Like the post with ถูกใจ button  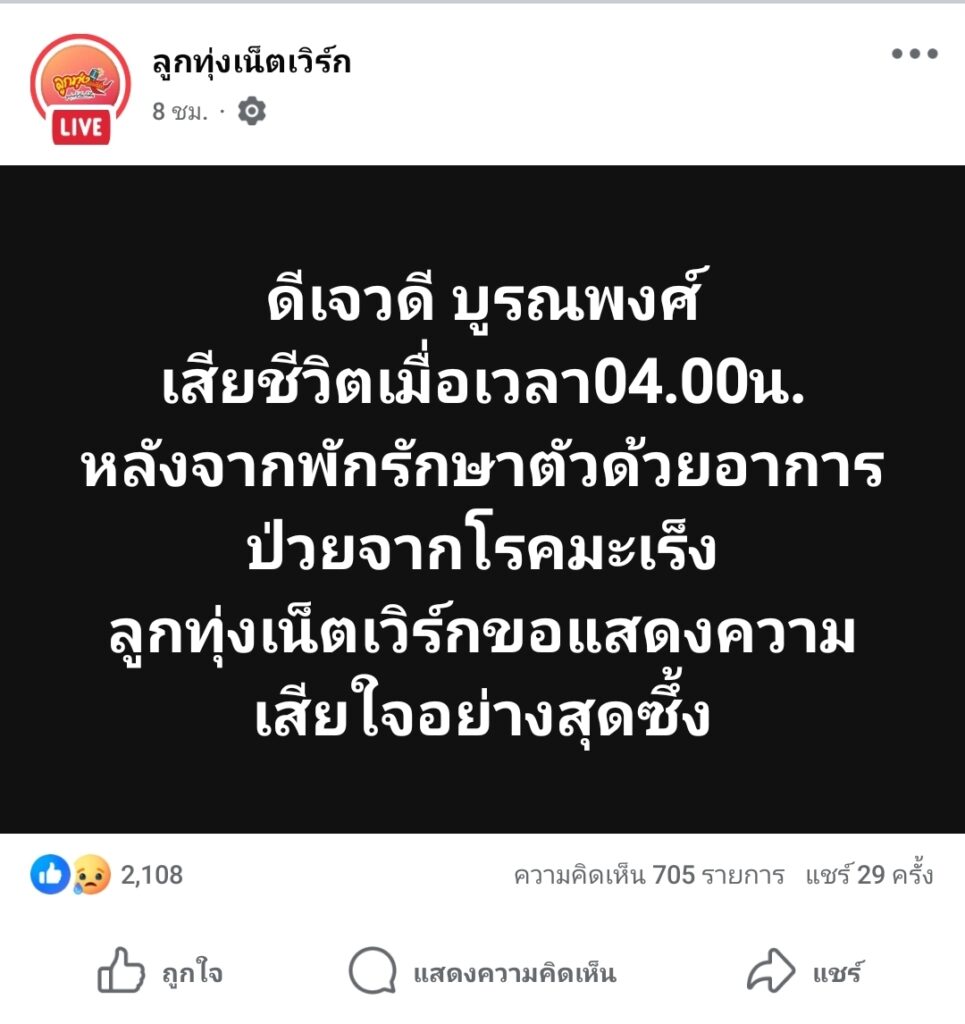(160, 972)
